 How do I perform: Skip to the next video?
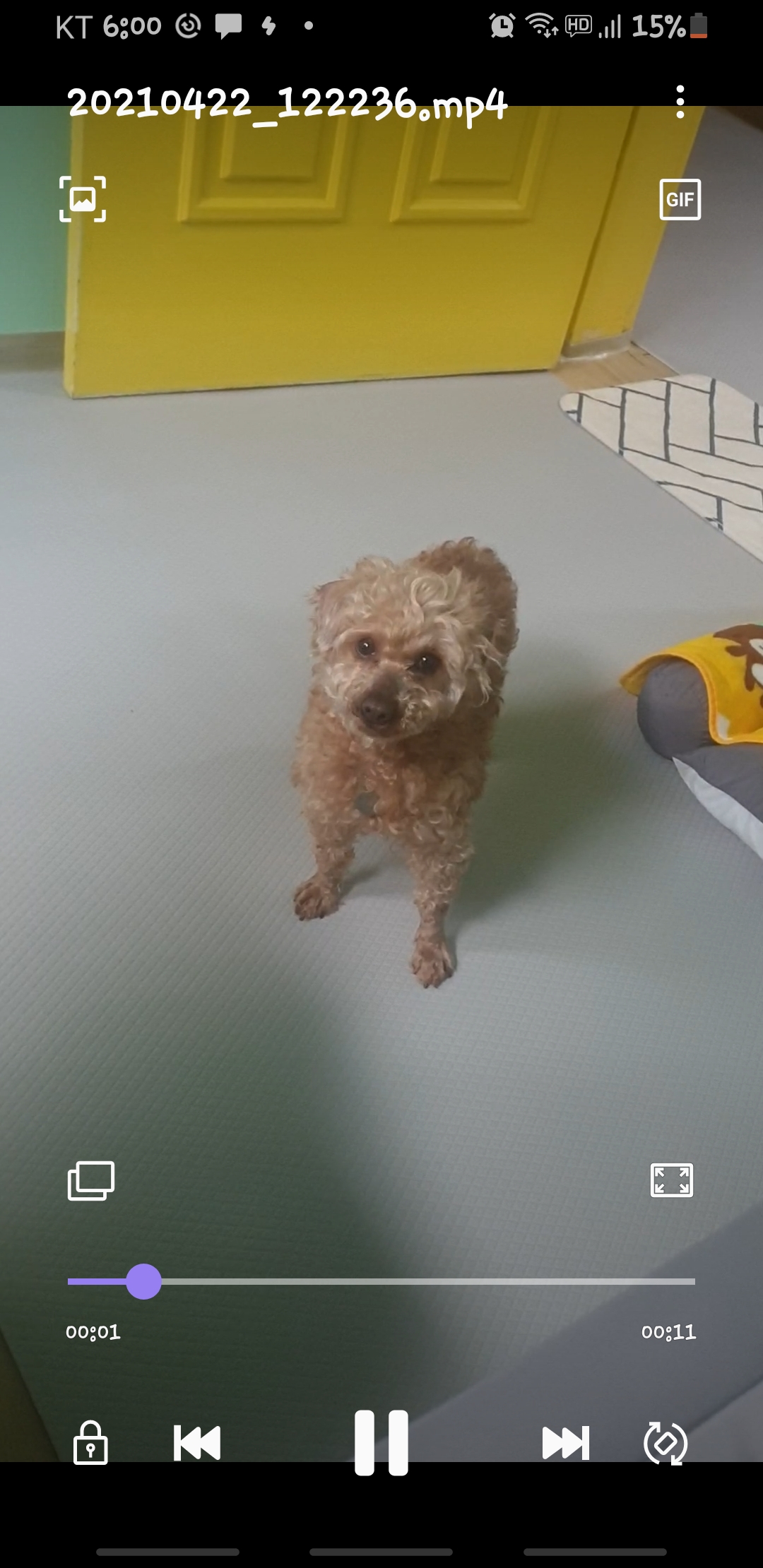[x=565, y=1442]
